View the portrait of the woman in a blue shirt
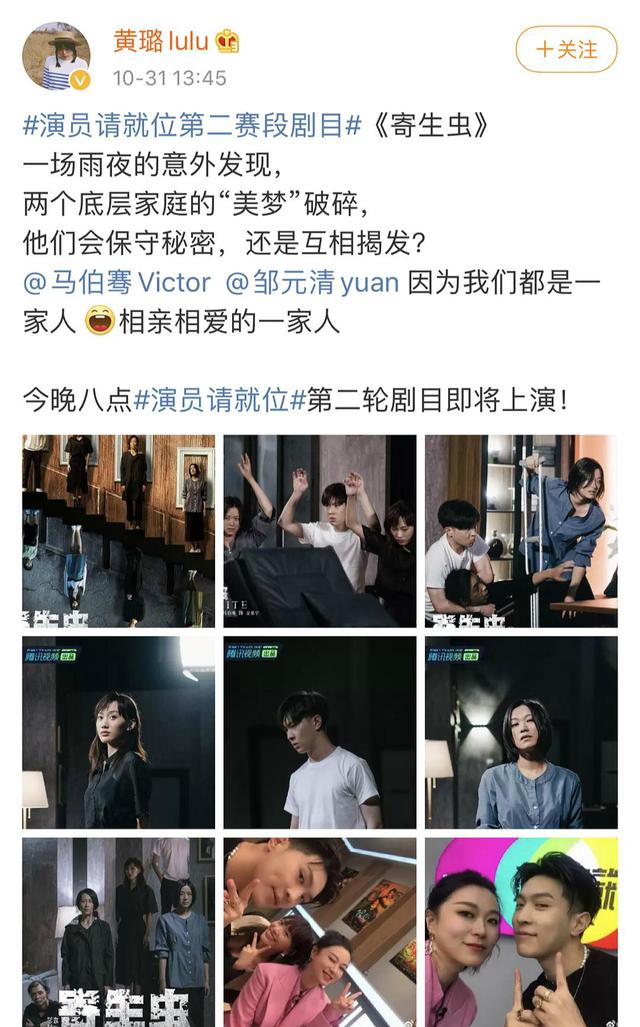The height and width of the screenshot is (1027, 640). click(x=521, y=733)
